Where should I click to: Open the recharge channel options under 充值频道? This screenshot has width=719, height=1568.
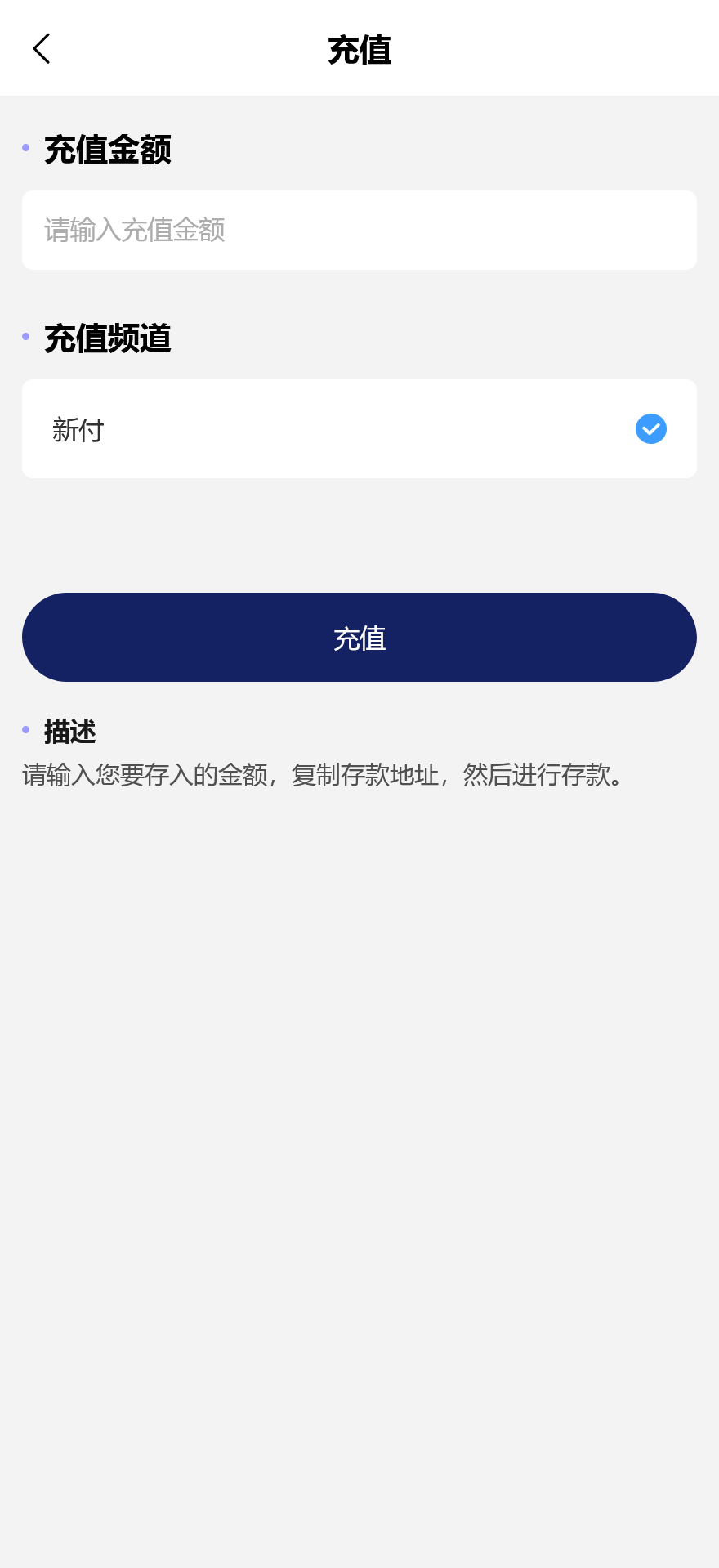coord(359,428)
